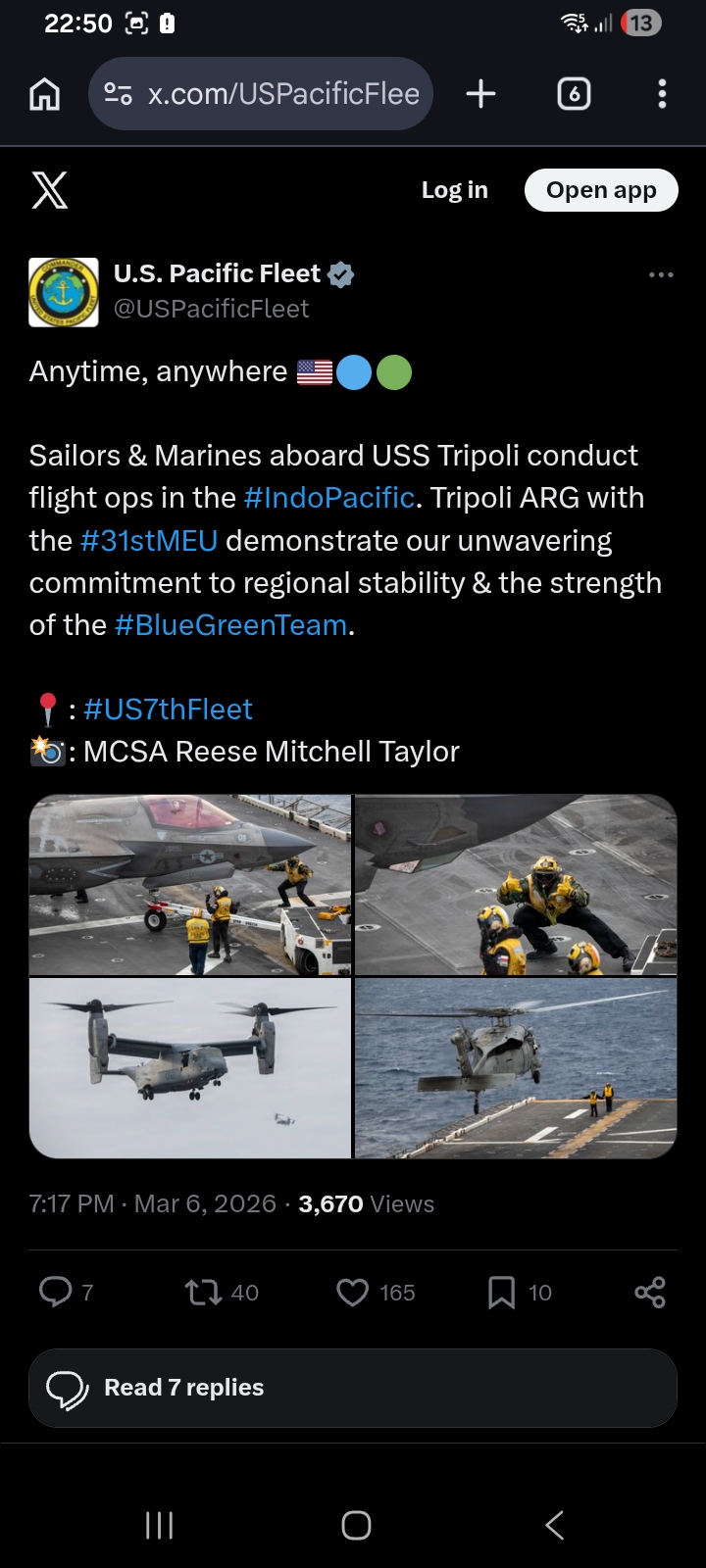Open the #IndoPacific hashtag
Viewport: 706px width, 1568px height.
(x=328, y=498)
